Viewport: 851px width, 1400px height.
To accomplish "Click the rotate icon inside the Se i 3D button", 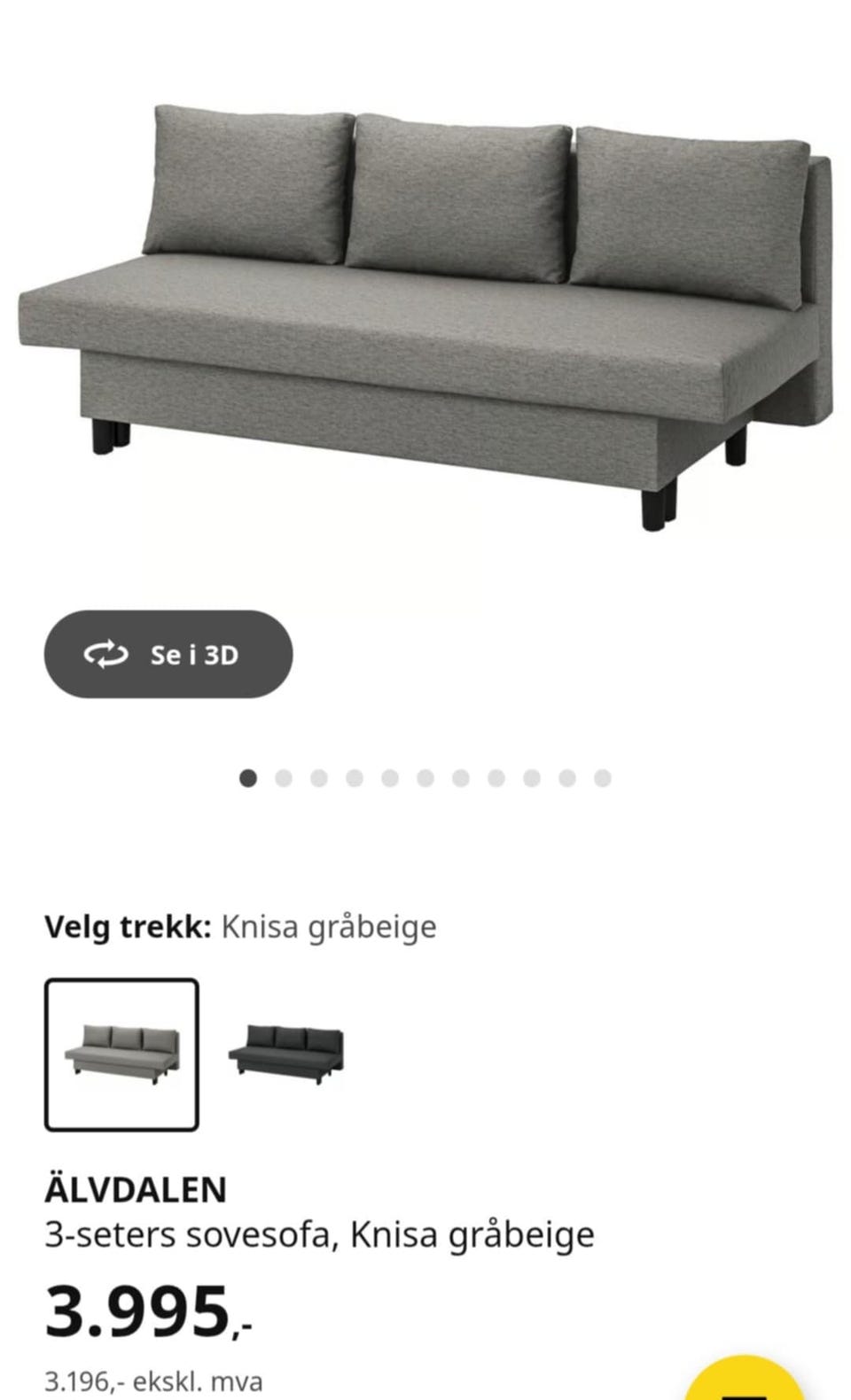I will [106, 654].
